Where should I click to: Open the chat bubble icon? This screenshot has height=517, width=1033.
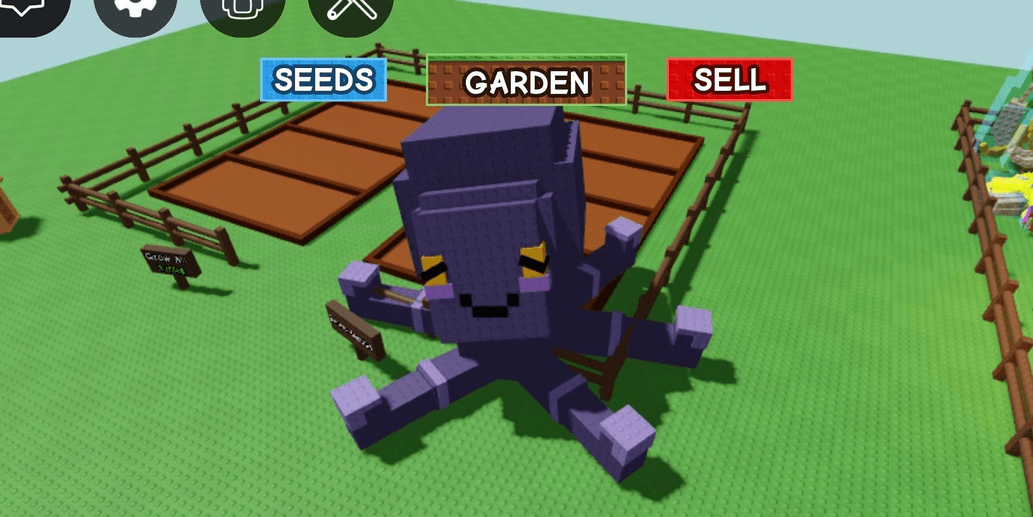27,9
